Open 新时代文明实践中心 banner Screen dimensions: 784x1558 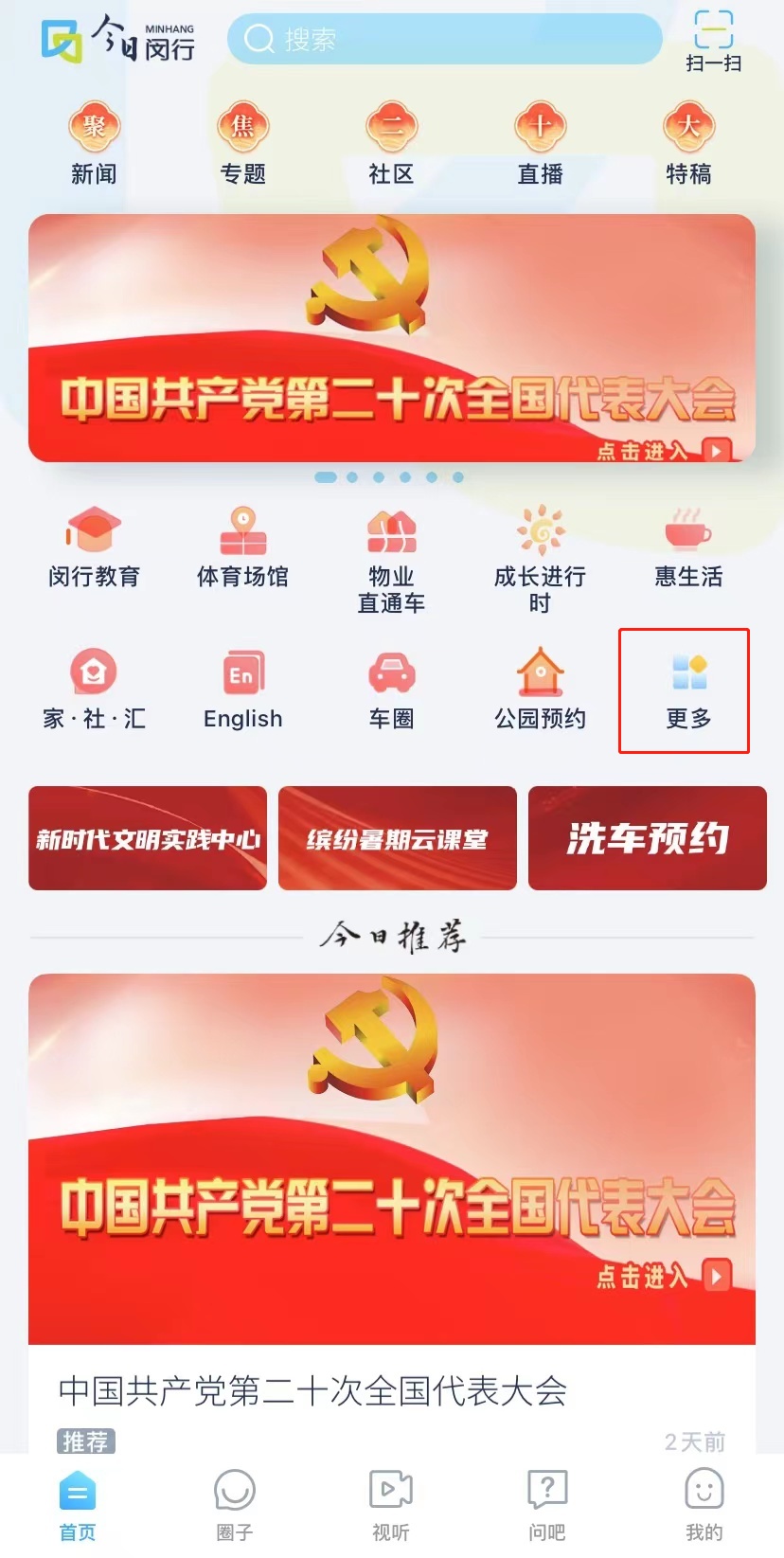tap(148, 838)
